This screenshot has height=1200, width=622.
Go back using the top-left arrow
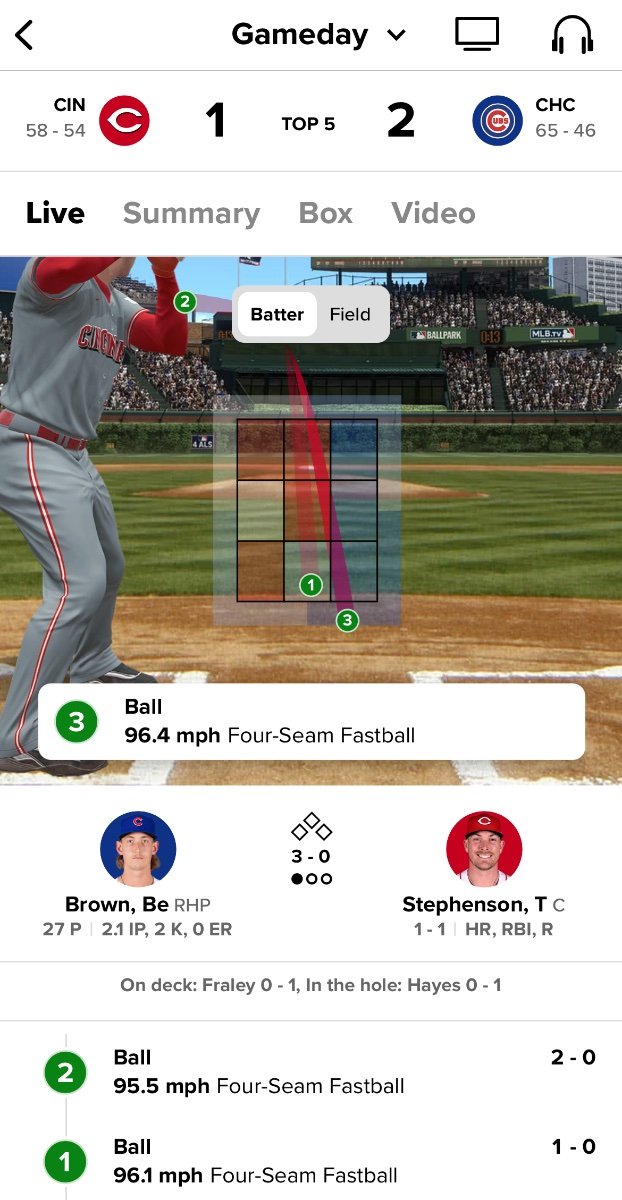pyautogui.click(x=25, y=35)
